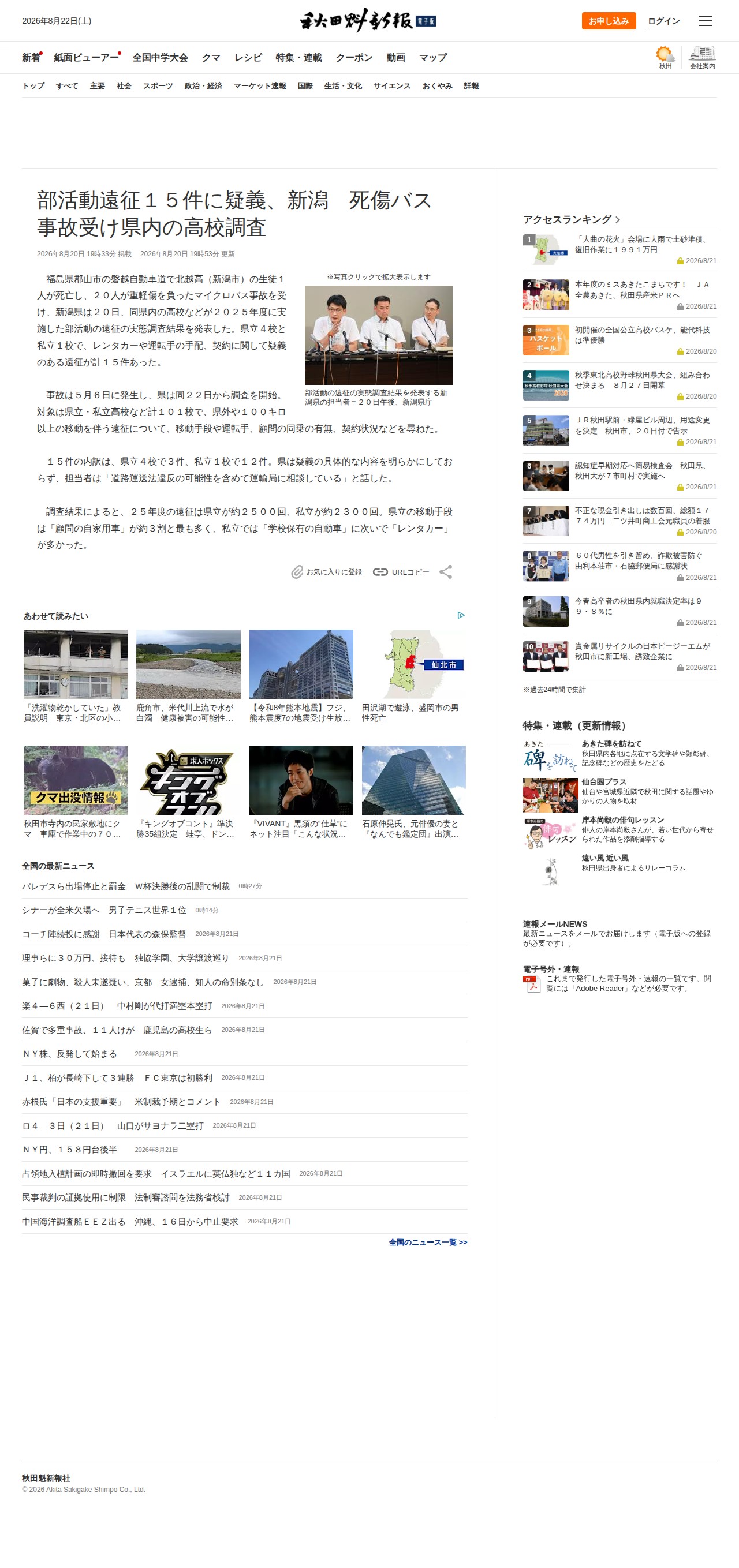Open the 田沢湖で遊泳 drowning story card

pos(413,676)
